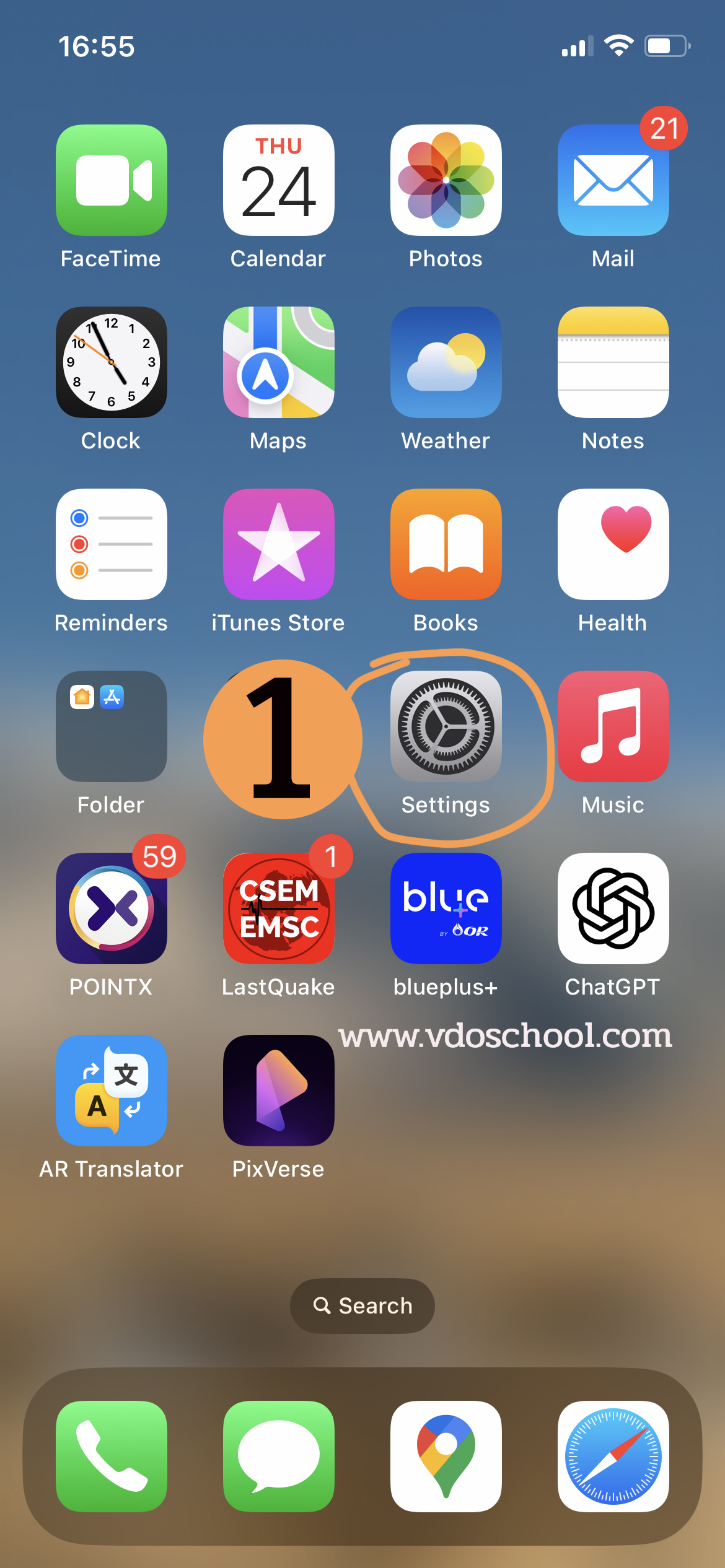
Task: Open the Books app
Action: click(446, 544)
